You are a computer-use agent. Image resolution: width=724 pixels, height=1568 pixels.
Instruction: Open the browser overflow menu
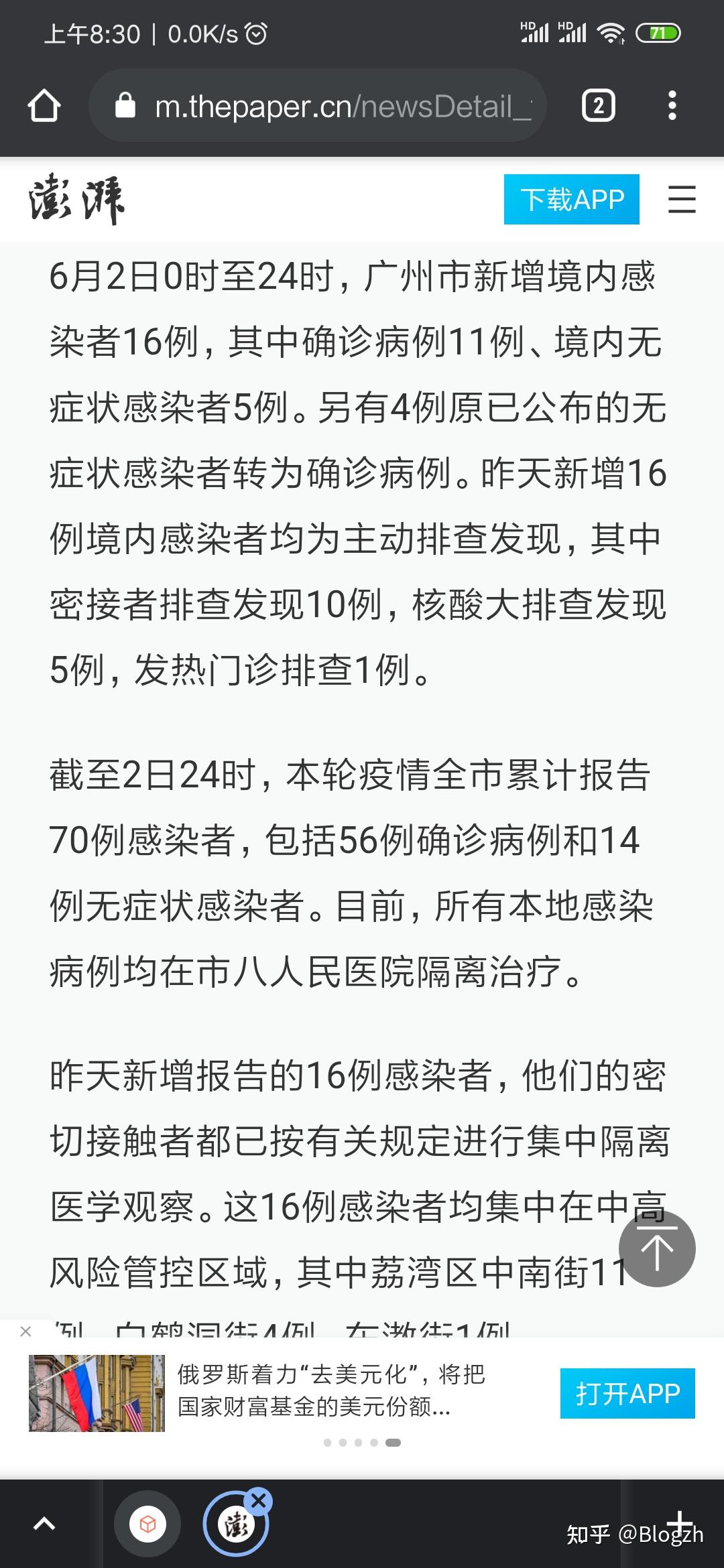tap(672, 106)
